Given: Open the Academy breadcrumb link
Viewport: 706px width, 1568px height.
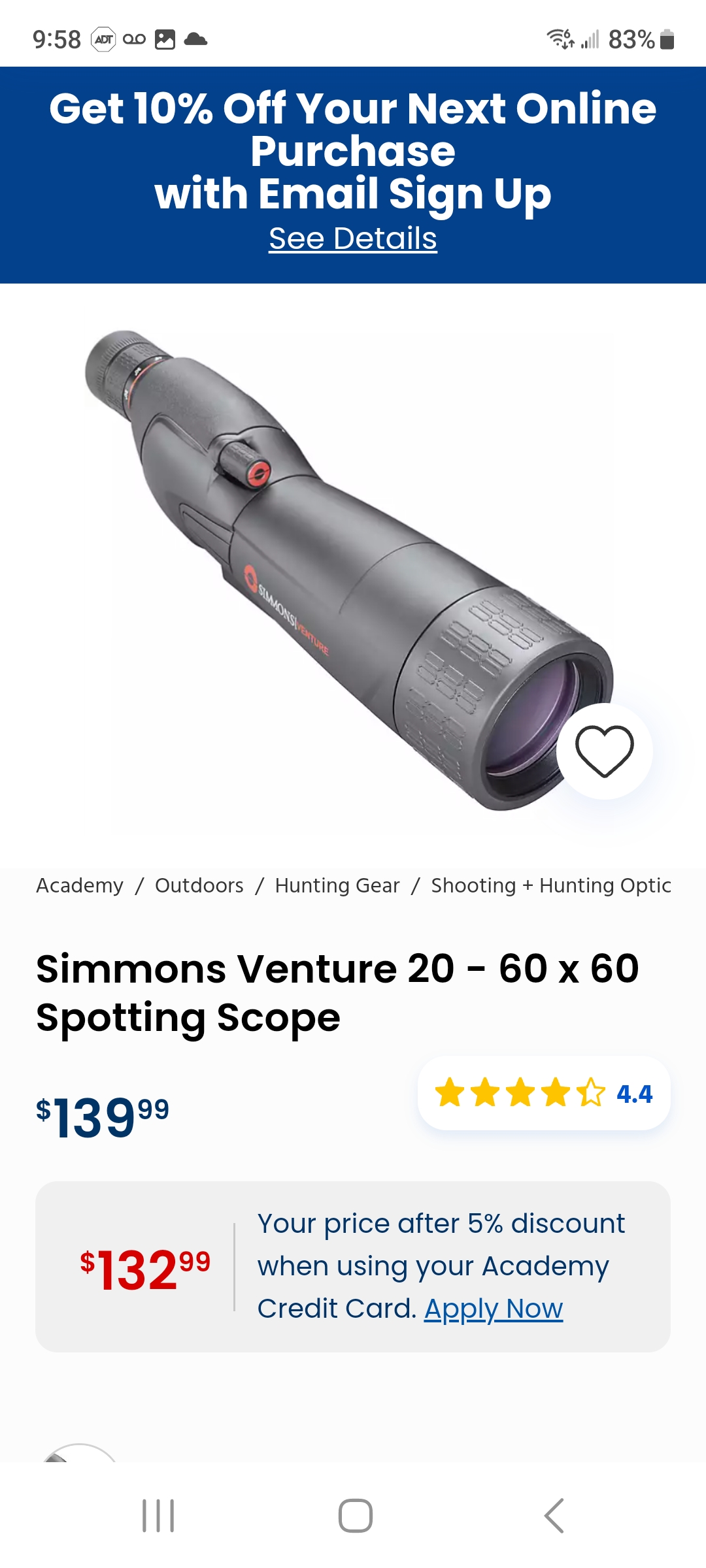Looking at the screenshot, I should coord(80,885).
